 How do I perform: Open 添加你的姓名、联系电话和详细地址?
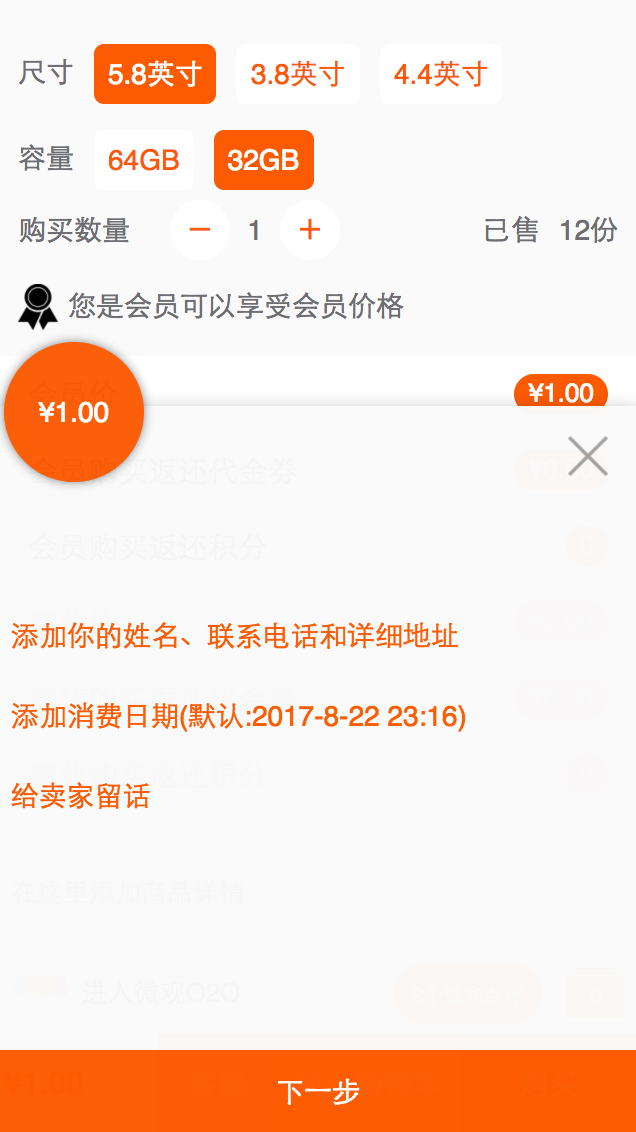click(235, 636)
